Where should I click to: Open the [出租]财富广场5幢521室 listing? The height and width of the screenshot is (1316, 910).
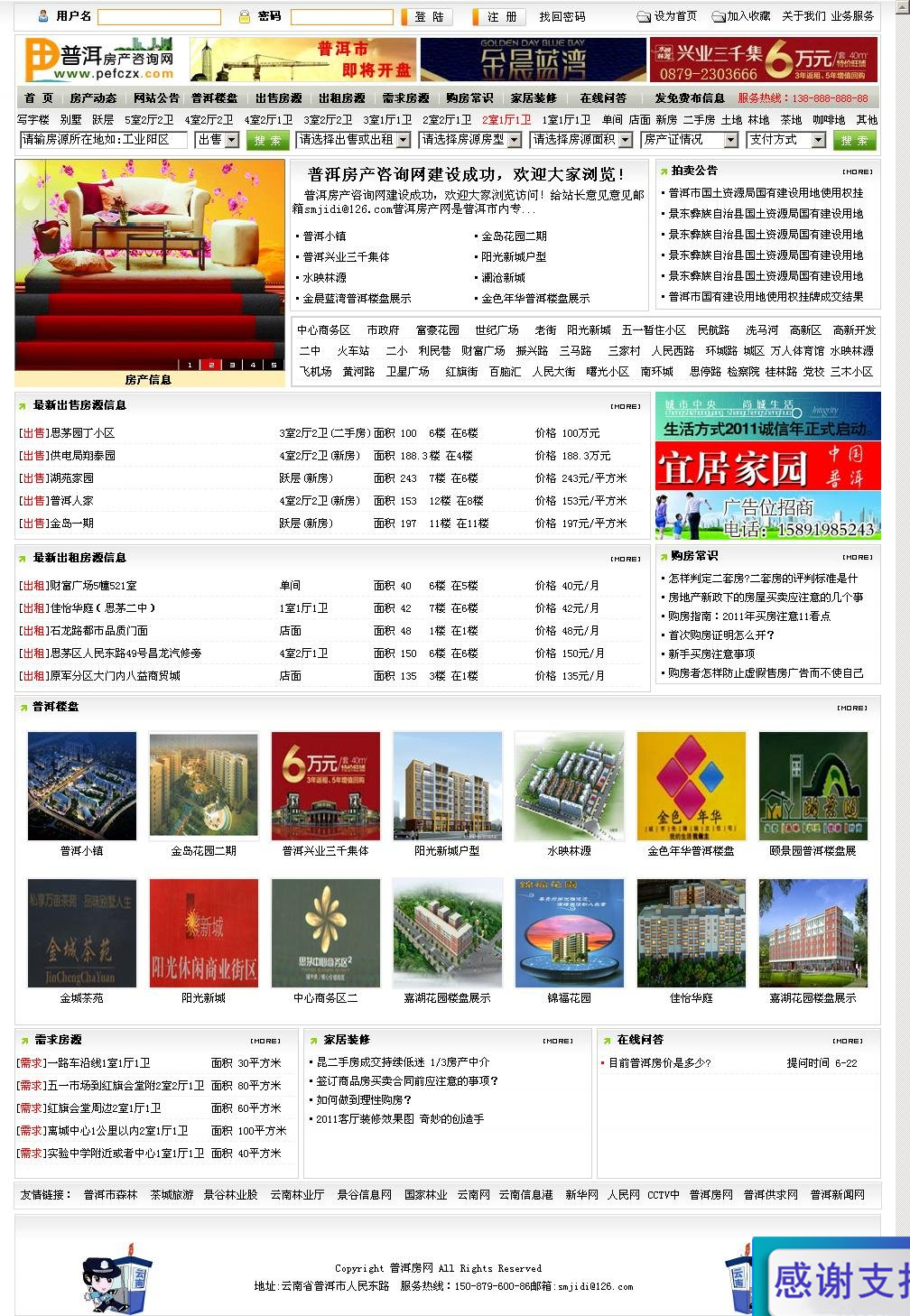[x=78, y=586]
